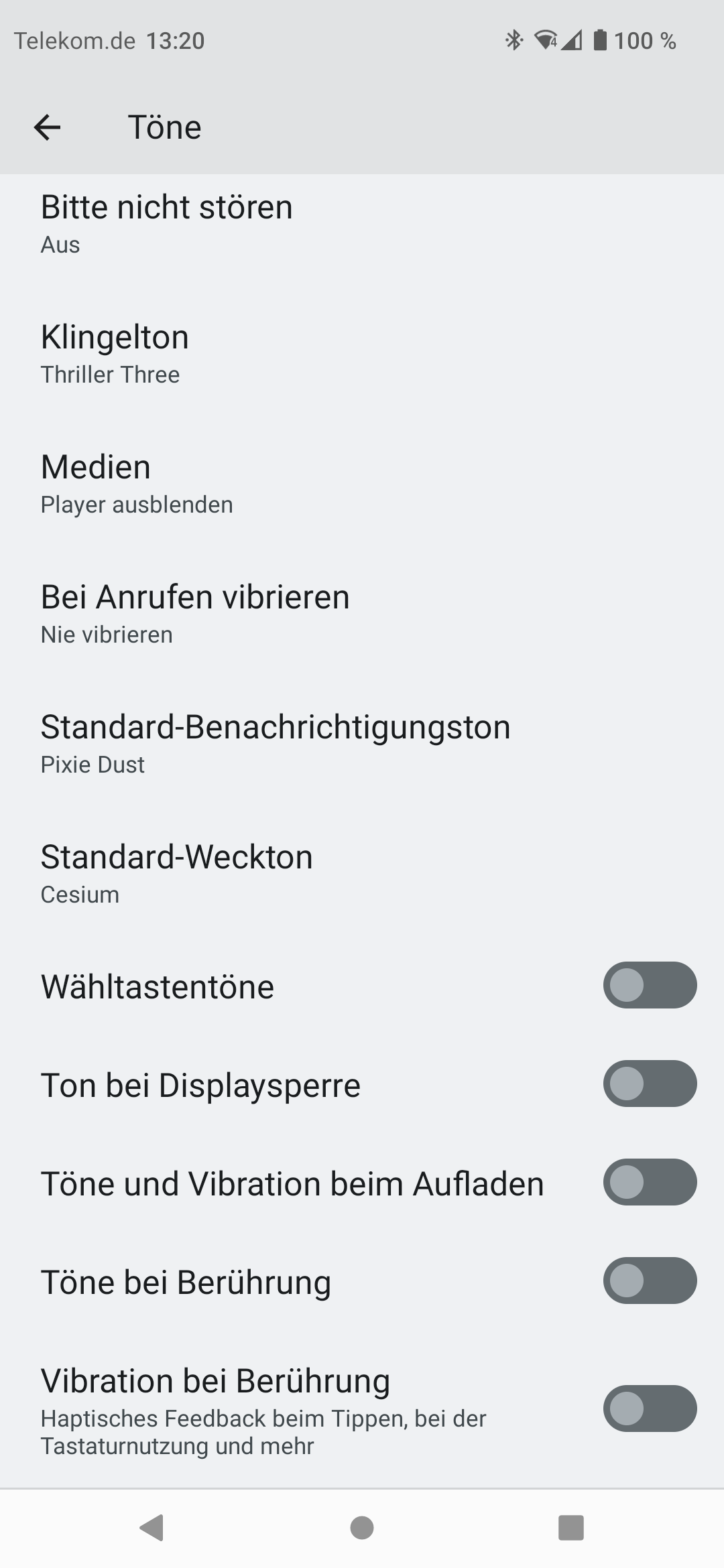Open the Medien setting
Image resolution: width=724 pixels, height=1568 pixels.
pos(362,484)
